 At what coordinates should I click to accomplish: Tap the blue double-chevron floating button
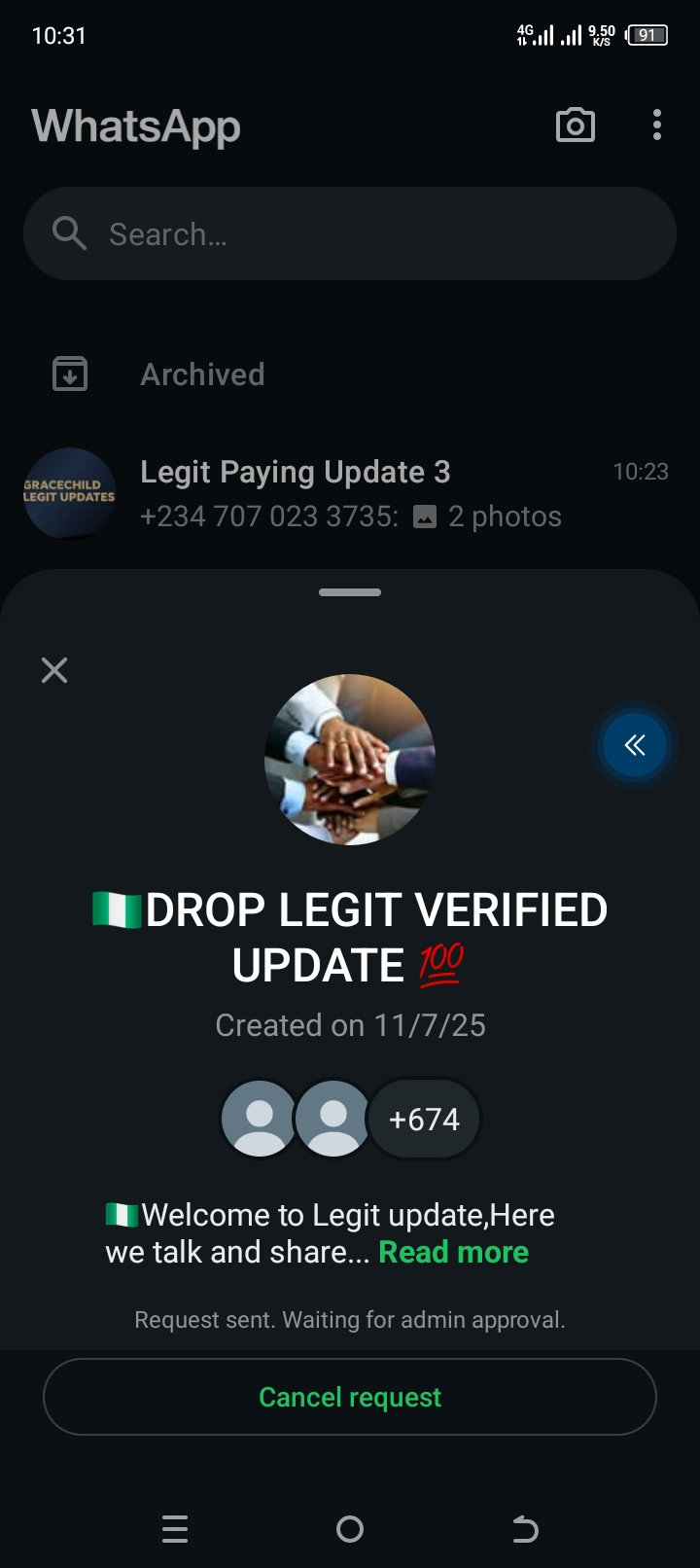[635, 746]
